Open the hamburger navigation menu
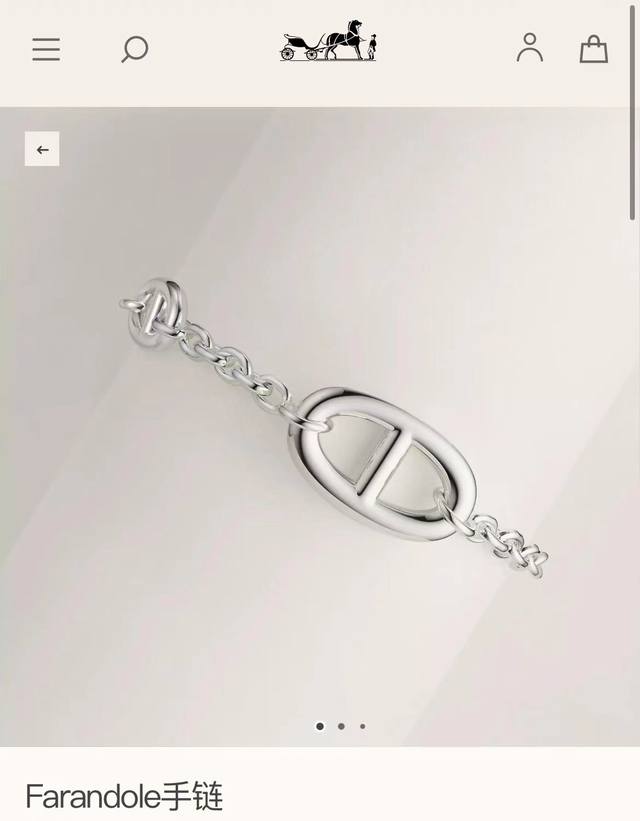The height and width of the screenshot is (821, 640). (46, 49)
